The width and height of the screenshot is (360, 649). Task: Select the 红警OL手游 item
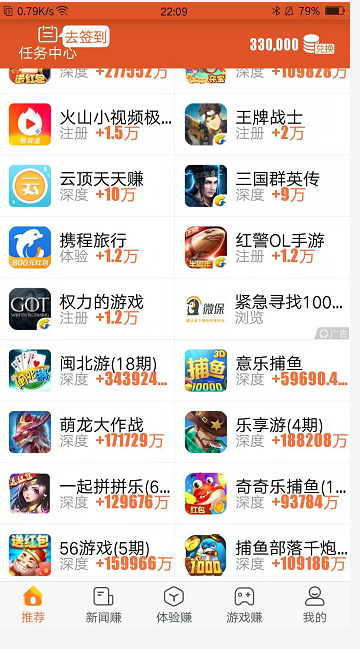click(262, 247)
